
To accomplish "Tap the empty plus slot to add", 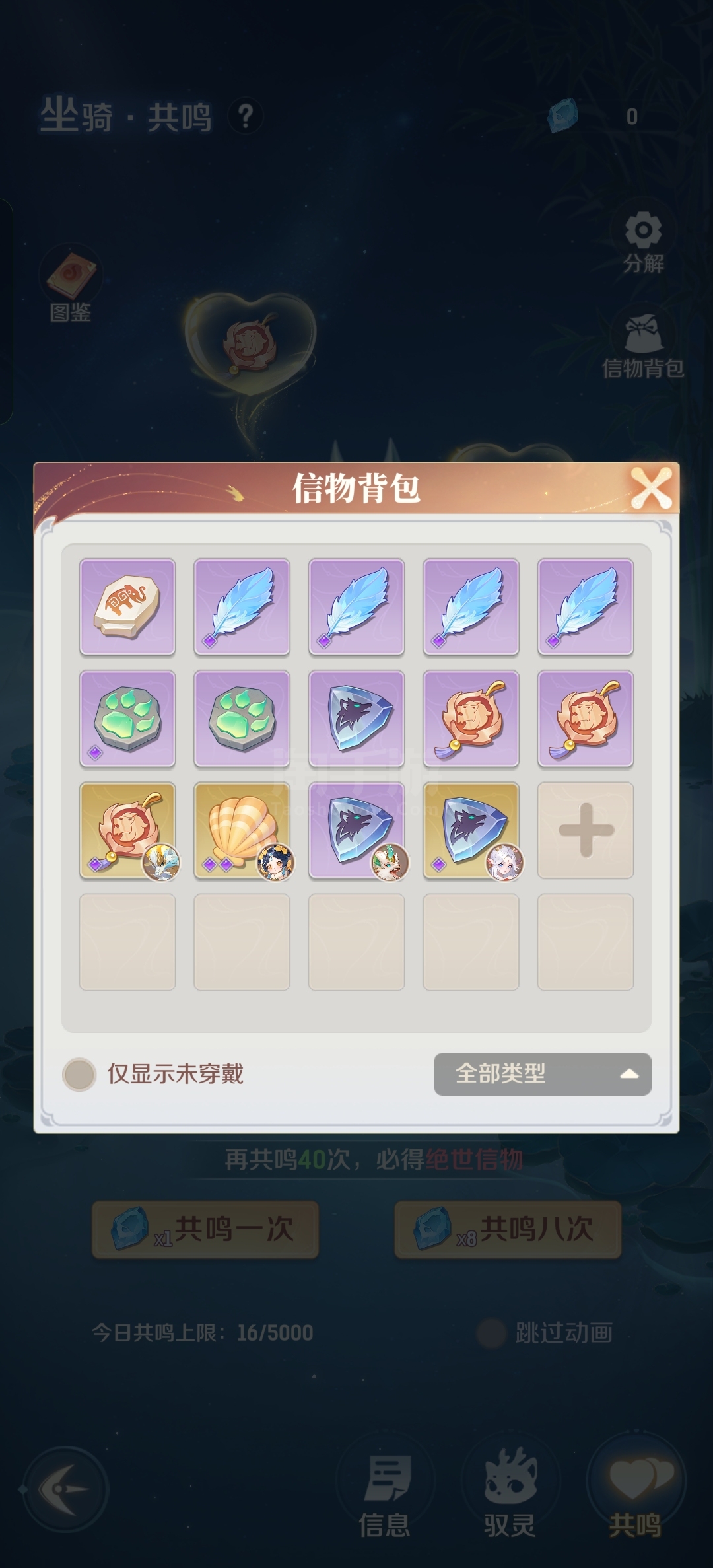I will point(586,830).
